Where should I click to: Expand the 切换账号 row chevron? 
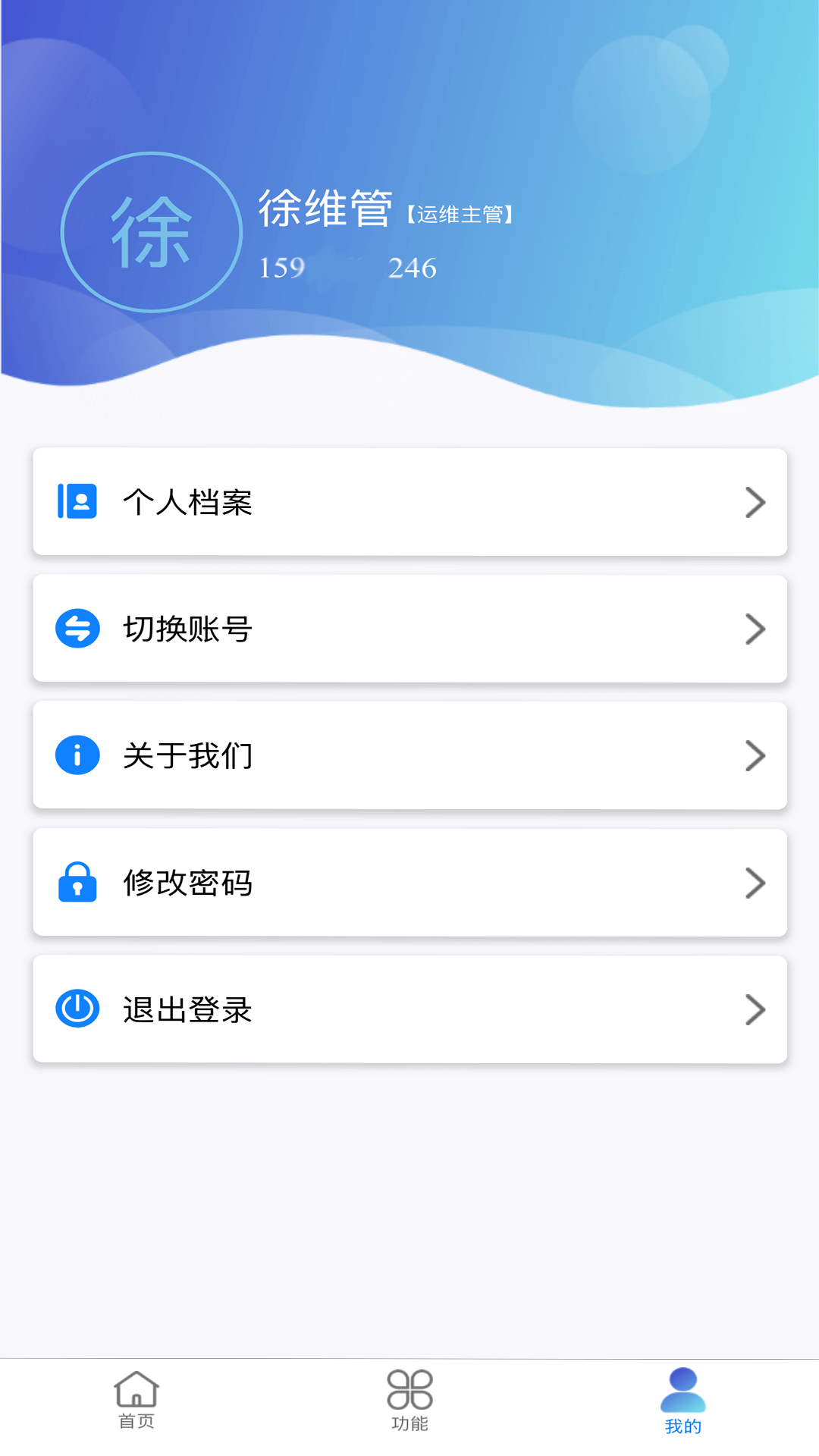[x=755, y=629]
